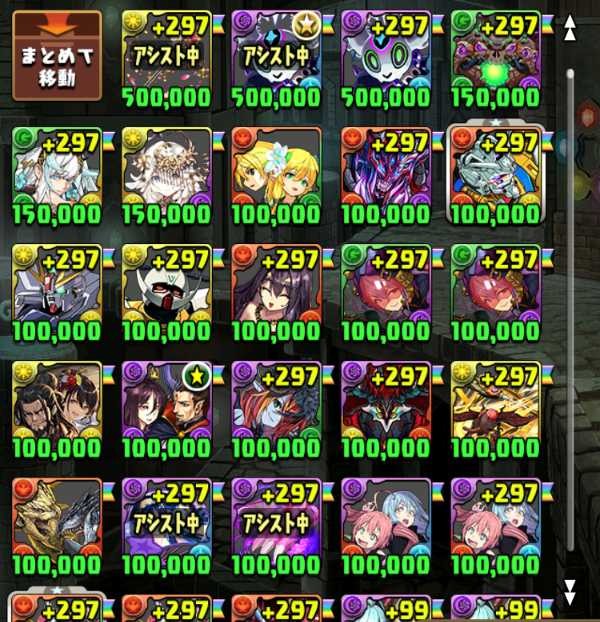Open the two blonde girls monster card
Image resolution: width=600 pixels, height=622 pixels.
pyautogui.click(x=275, y=170)
